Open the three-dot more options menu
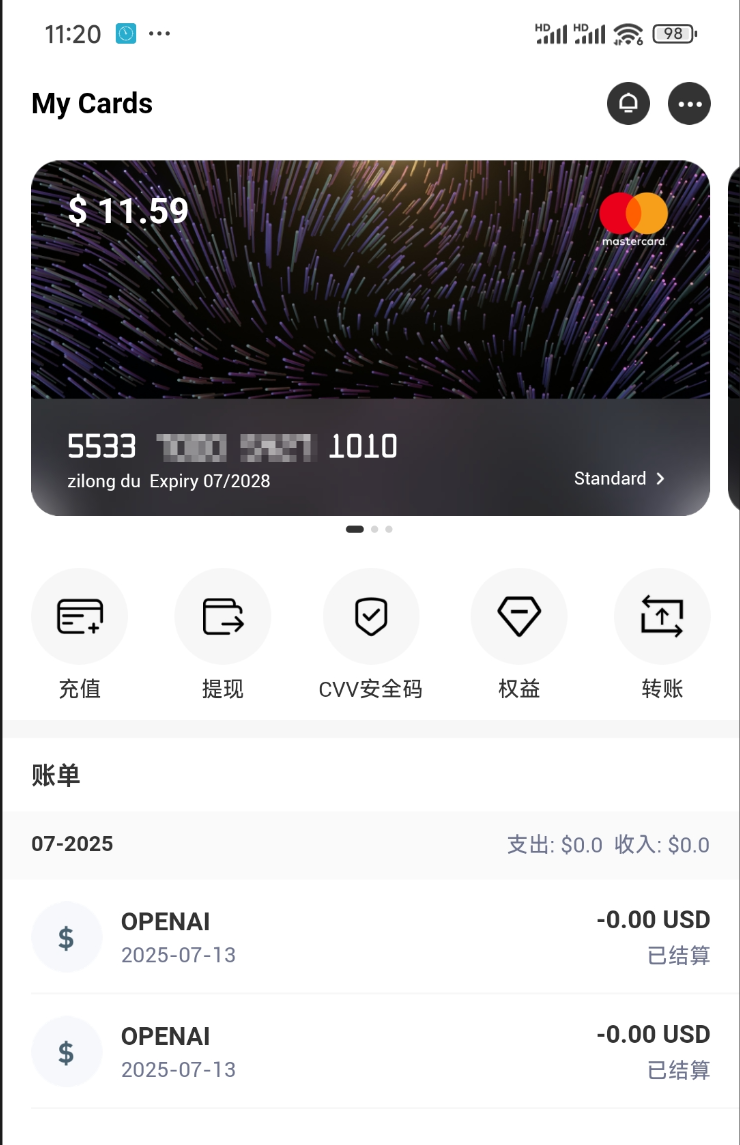This screenshot has width=740, height=1145. 689,103
